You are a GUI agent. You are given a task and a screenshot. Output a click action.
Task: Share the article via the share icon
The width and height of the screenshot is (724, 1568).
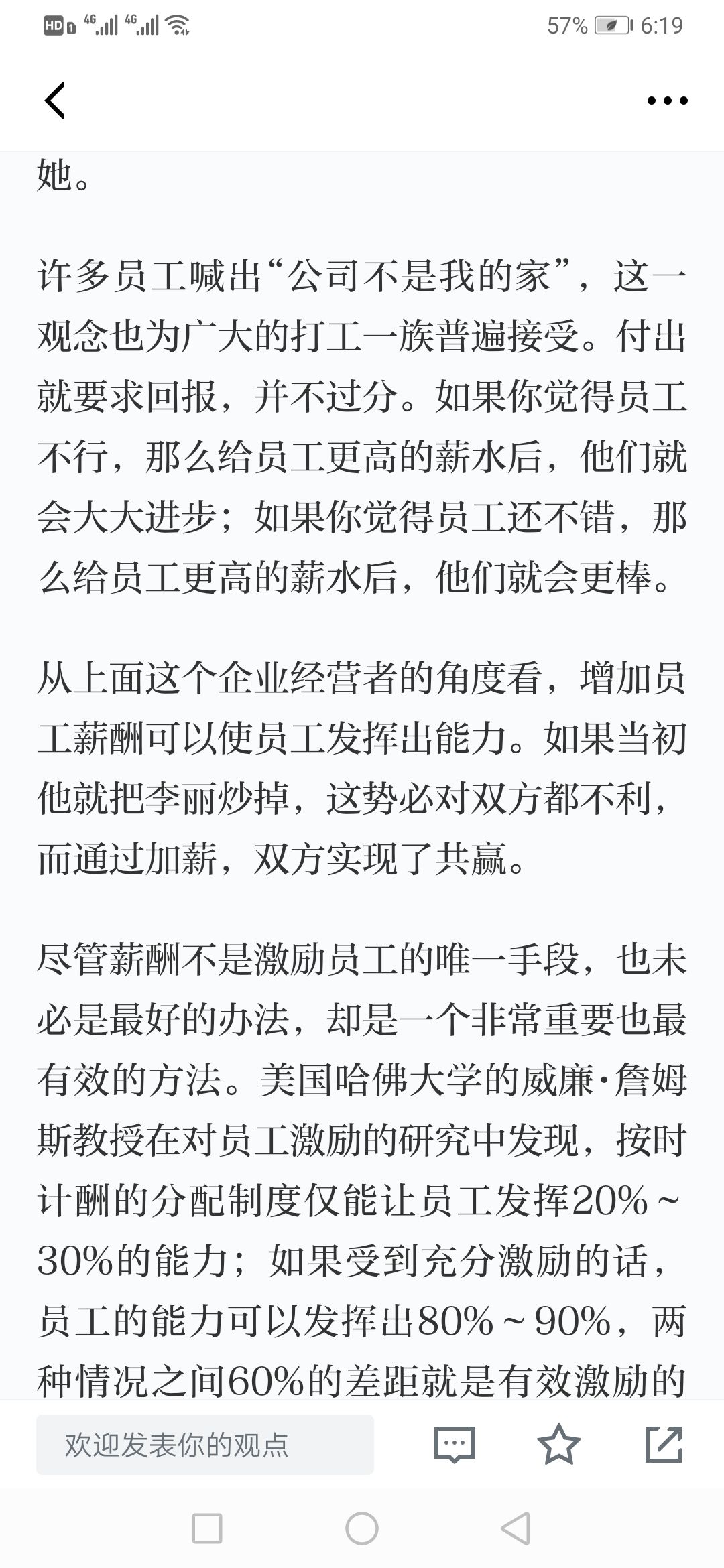[x=664, y=1445]
